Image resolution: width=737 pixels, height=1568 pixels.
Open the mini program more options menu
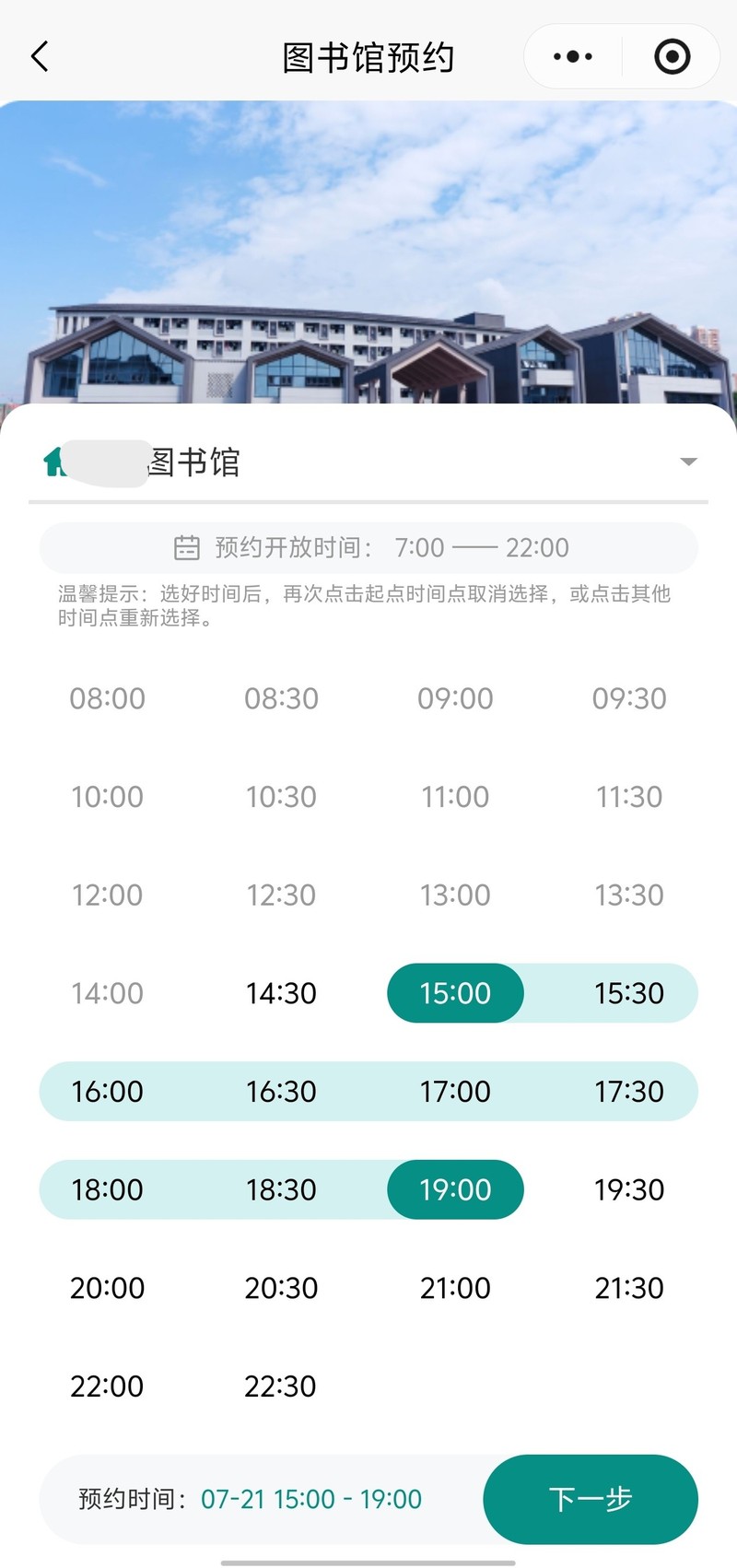click(x=572, y=57)
